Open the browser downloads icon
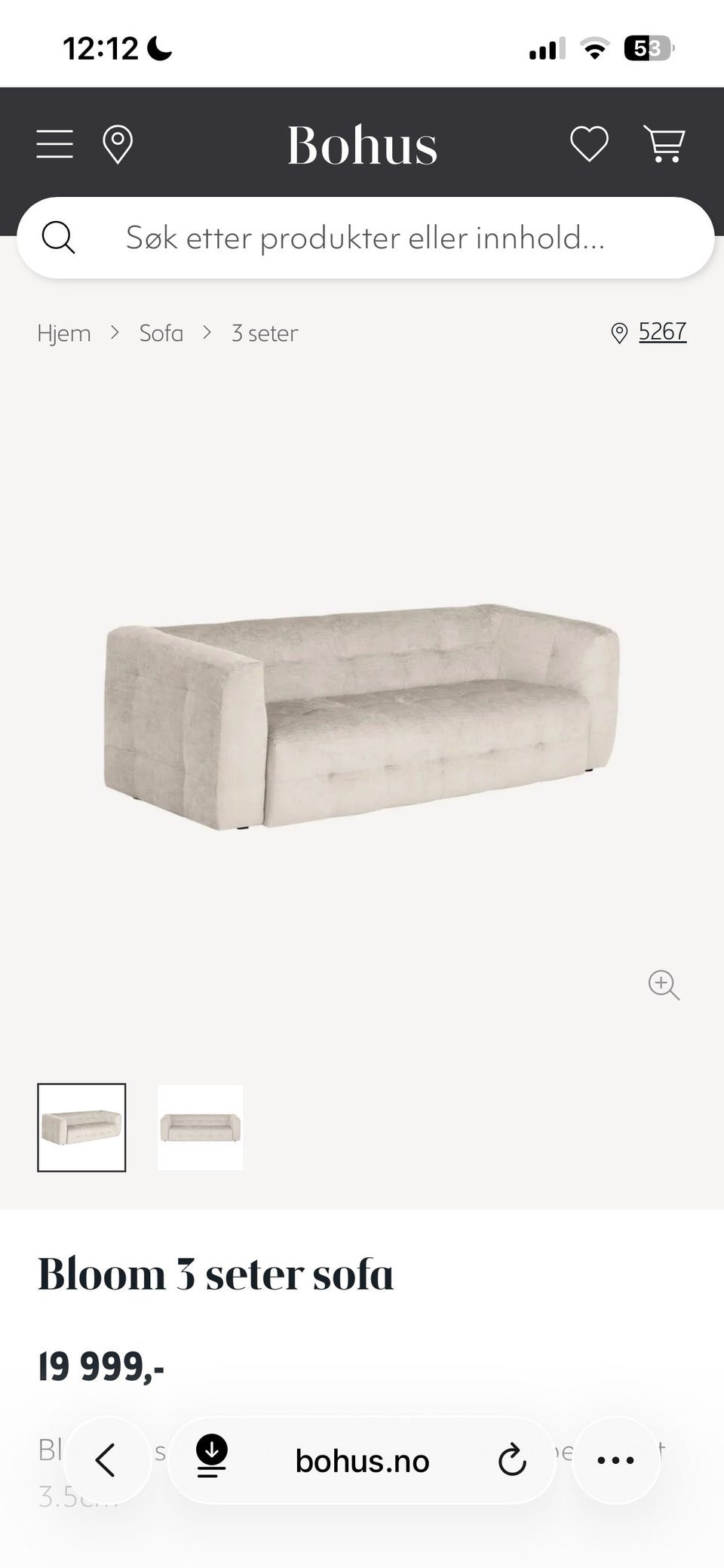 point(212,1456)
